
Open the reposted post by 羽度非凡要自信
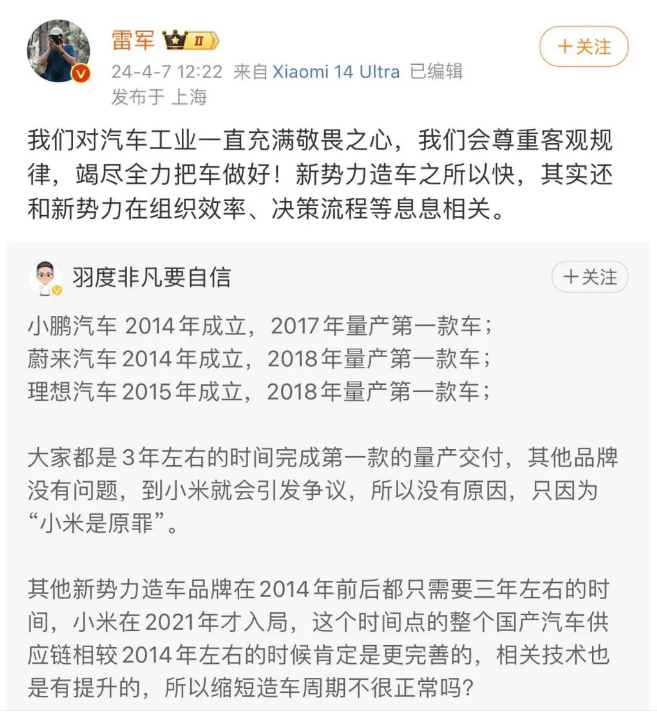[x=328, y=500]
